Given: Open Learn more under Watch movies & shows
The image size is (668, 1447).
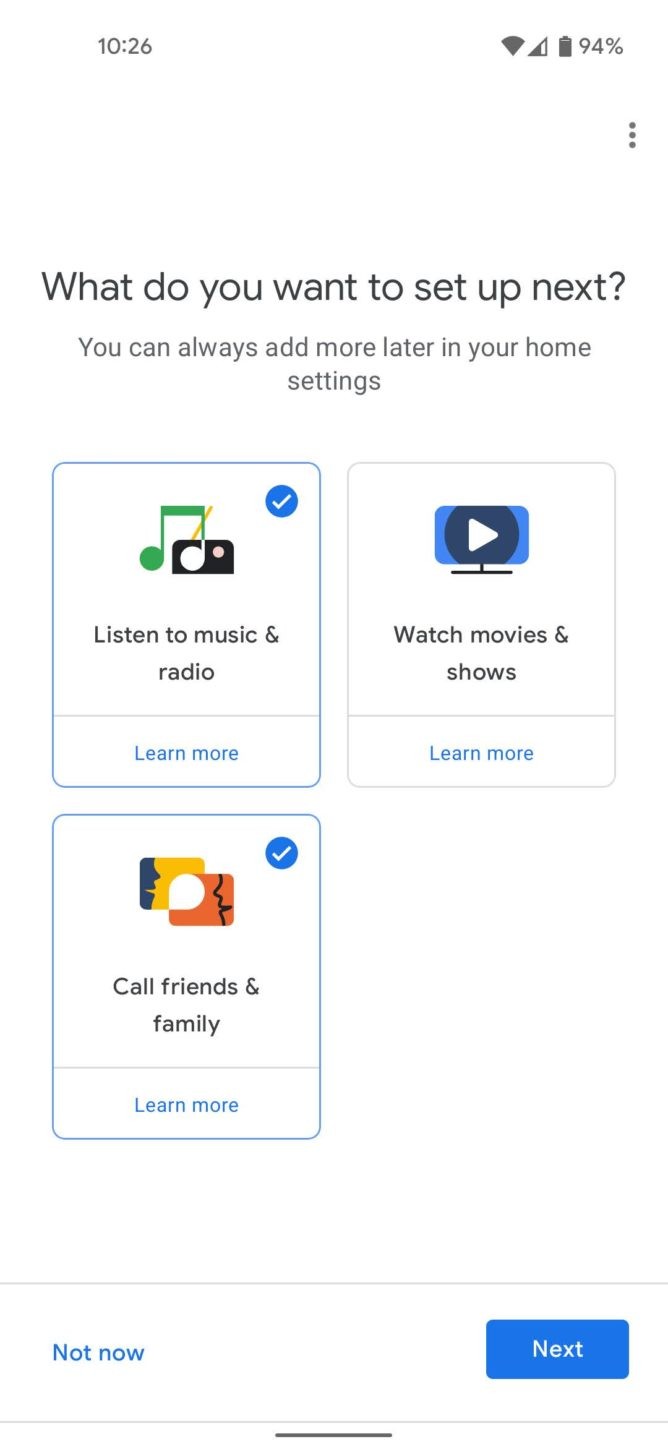Looking at the screenshot, I should 481,753.
